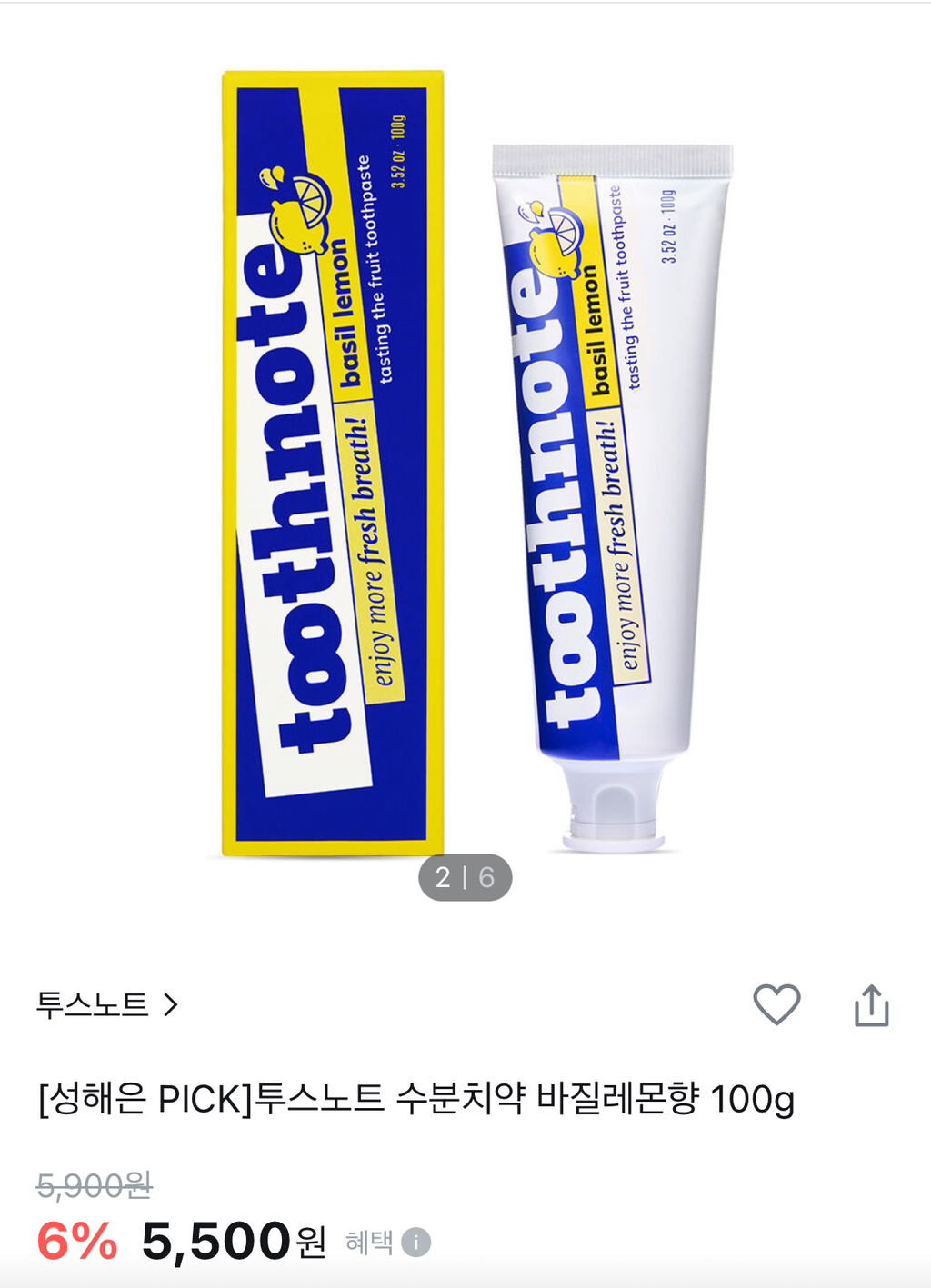This screenshot has height=1288, width=931.
Task: Tap the 2 | 6 image counter indicator
Action: [465, 878]
